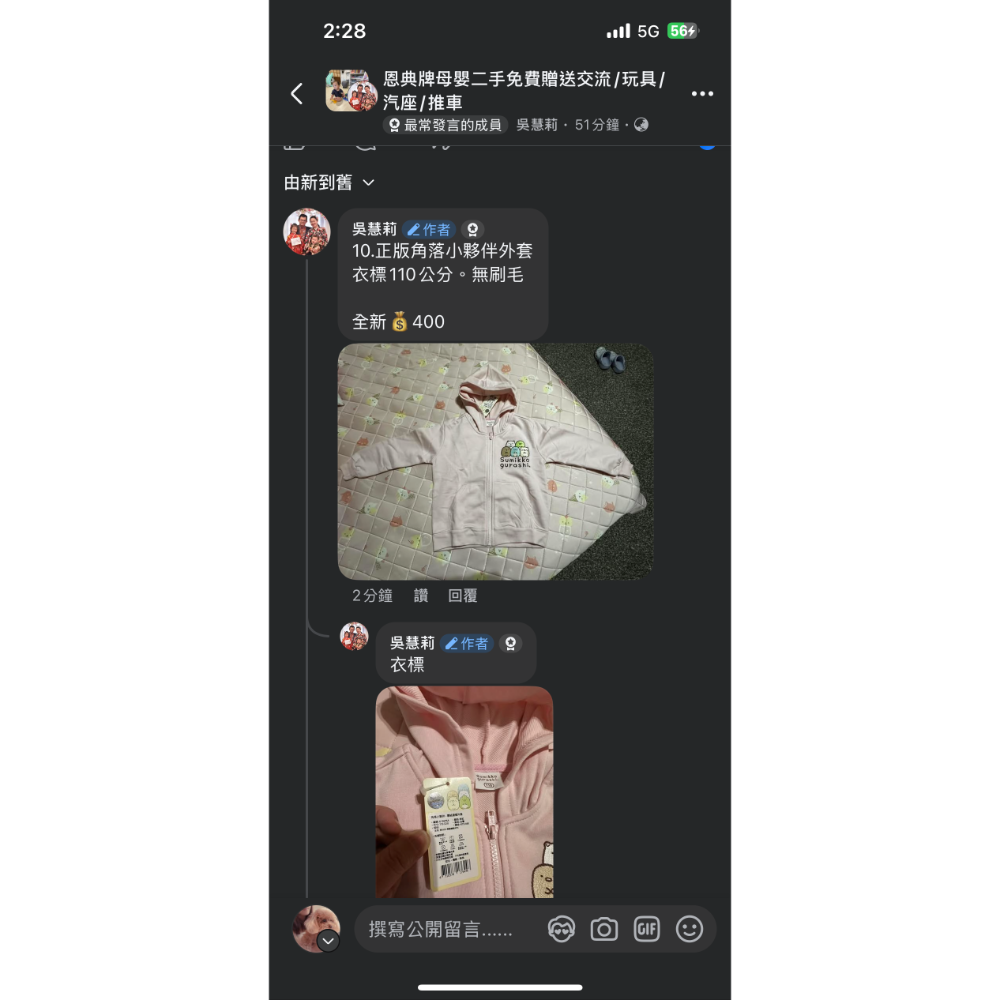Open 吳慧莉's profile picture on the top comment

[x=307, y=232]
